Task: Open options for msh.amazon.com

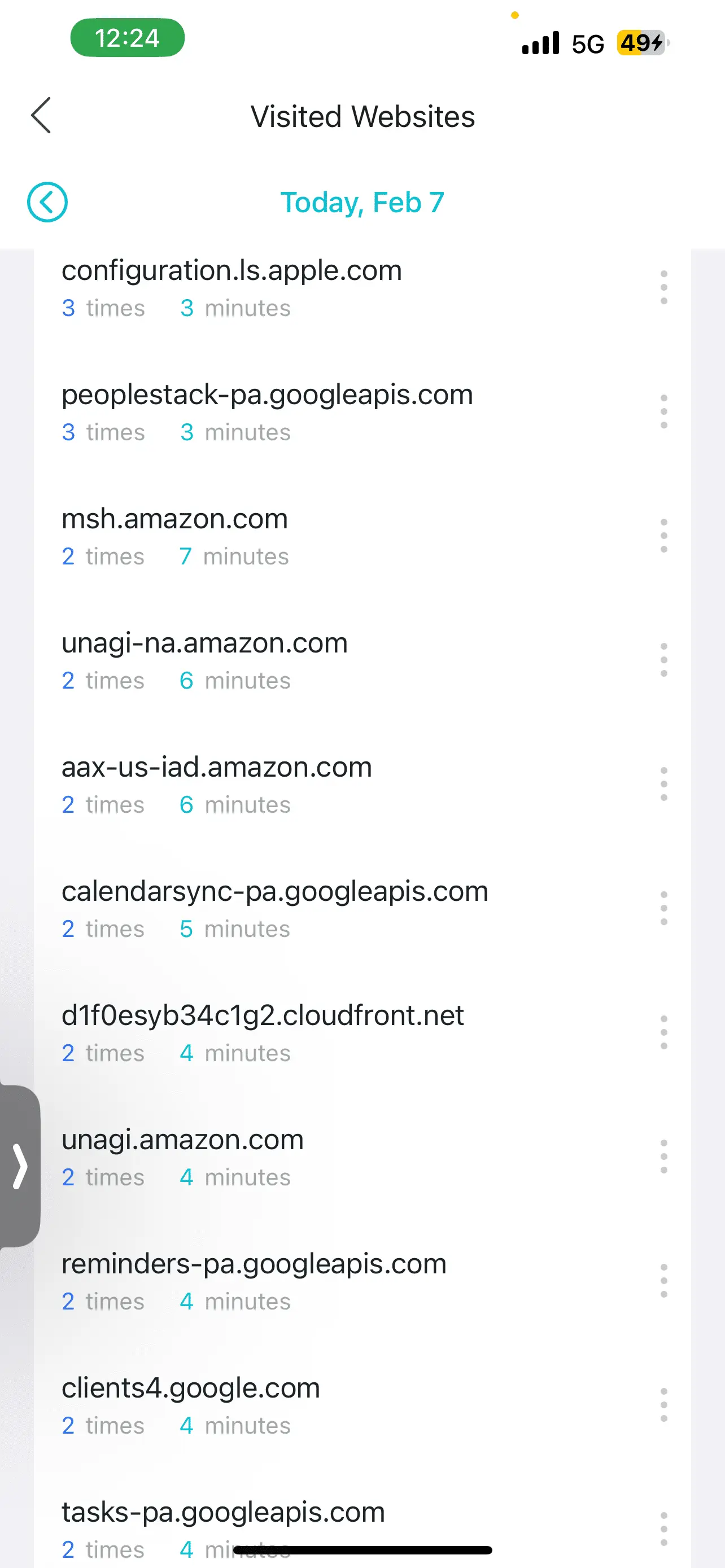Action: click(x=663, y=536)
